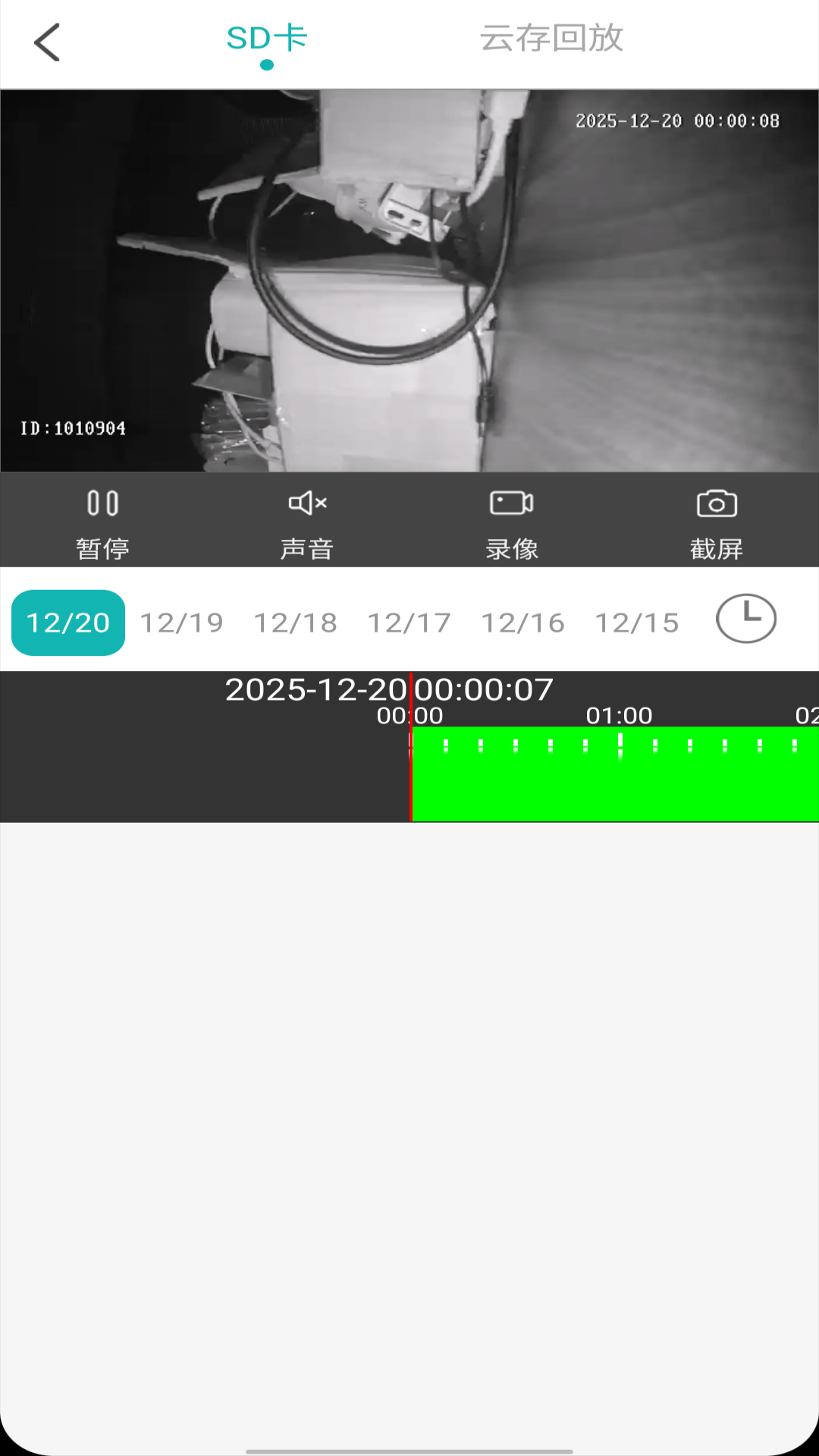This screenshot has height=1456, width=819.
Task: Open the clock time-picker icon
Action: [x=745, y=619]
